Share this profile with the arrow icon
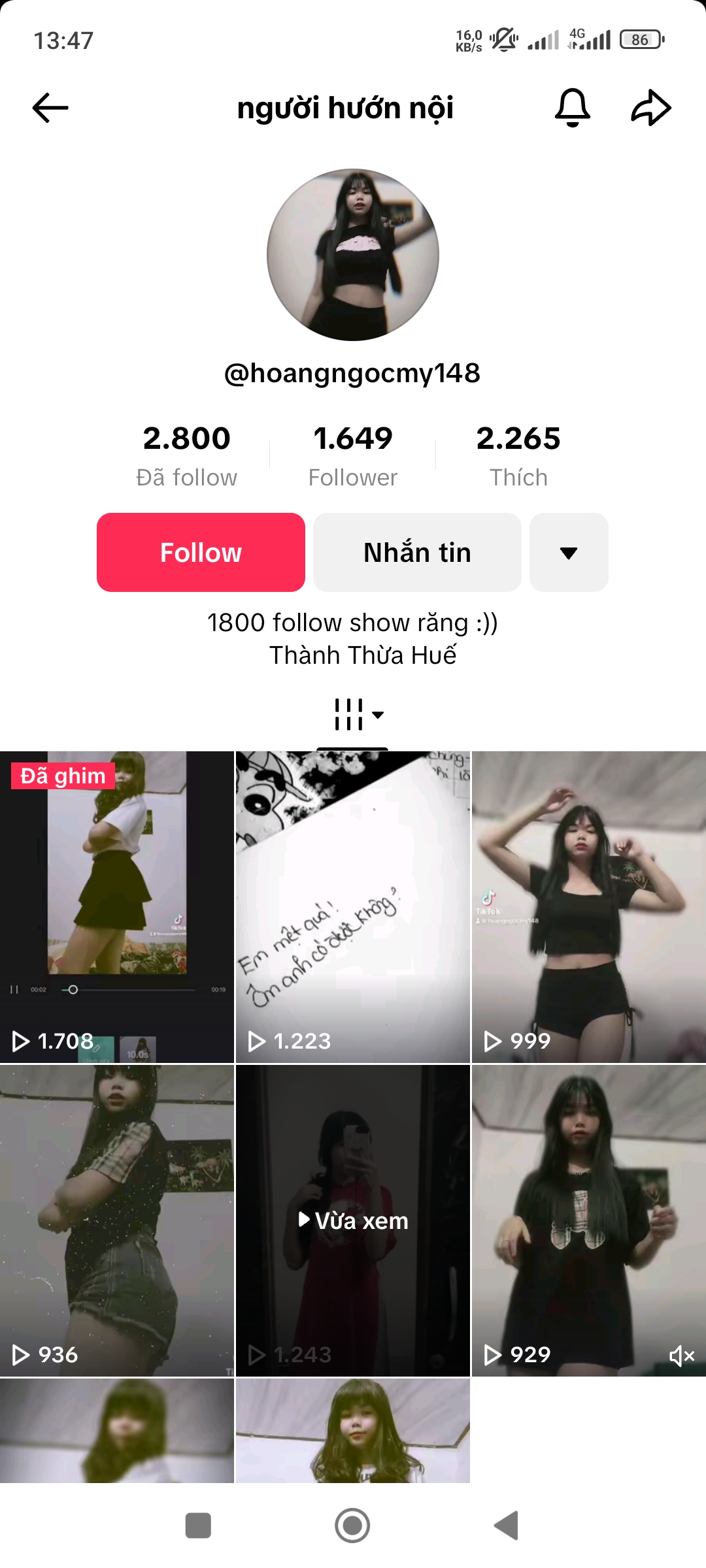The width and height of the screenshot is (706, 1568). 650,108
